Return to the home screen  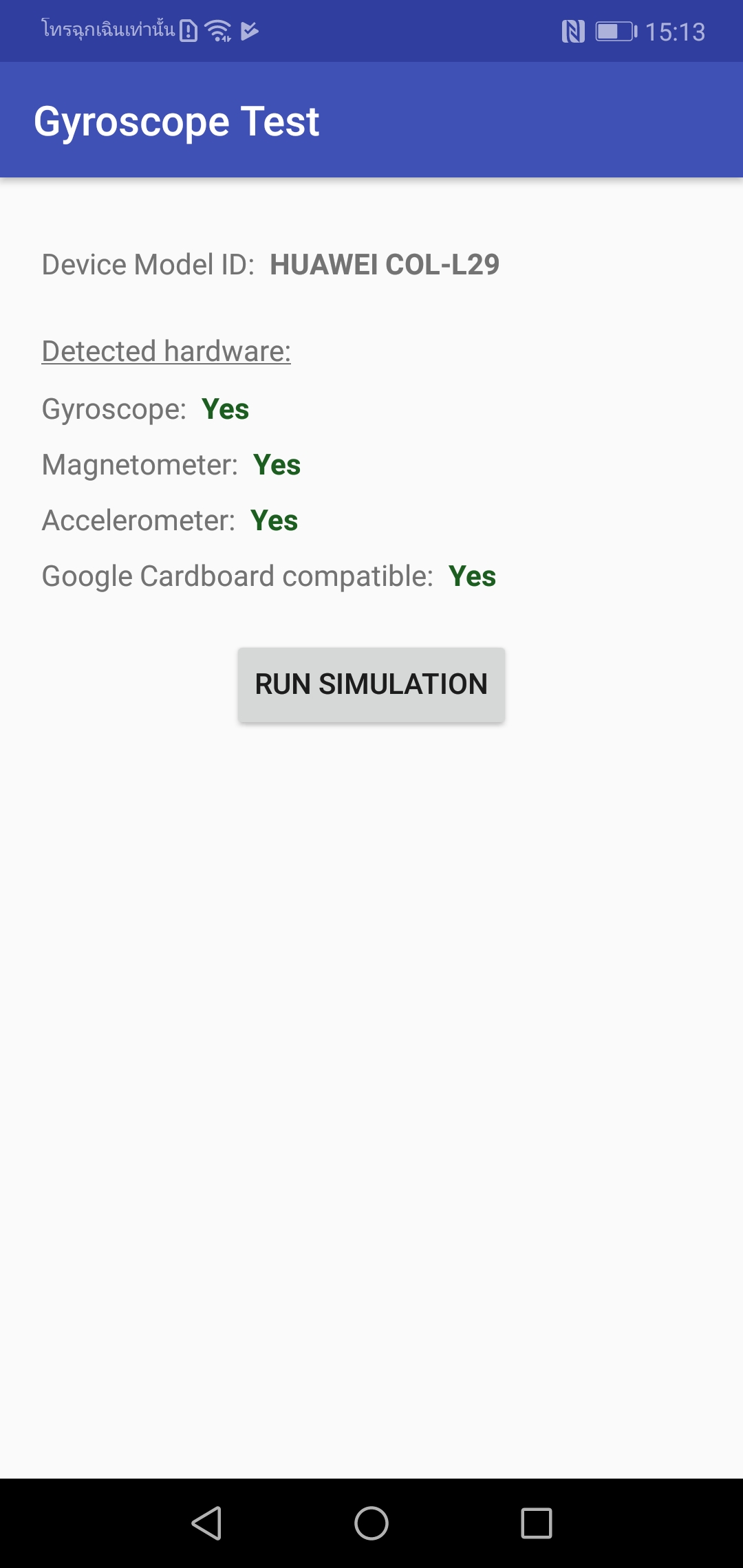click(371, 1523)
